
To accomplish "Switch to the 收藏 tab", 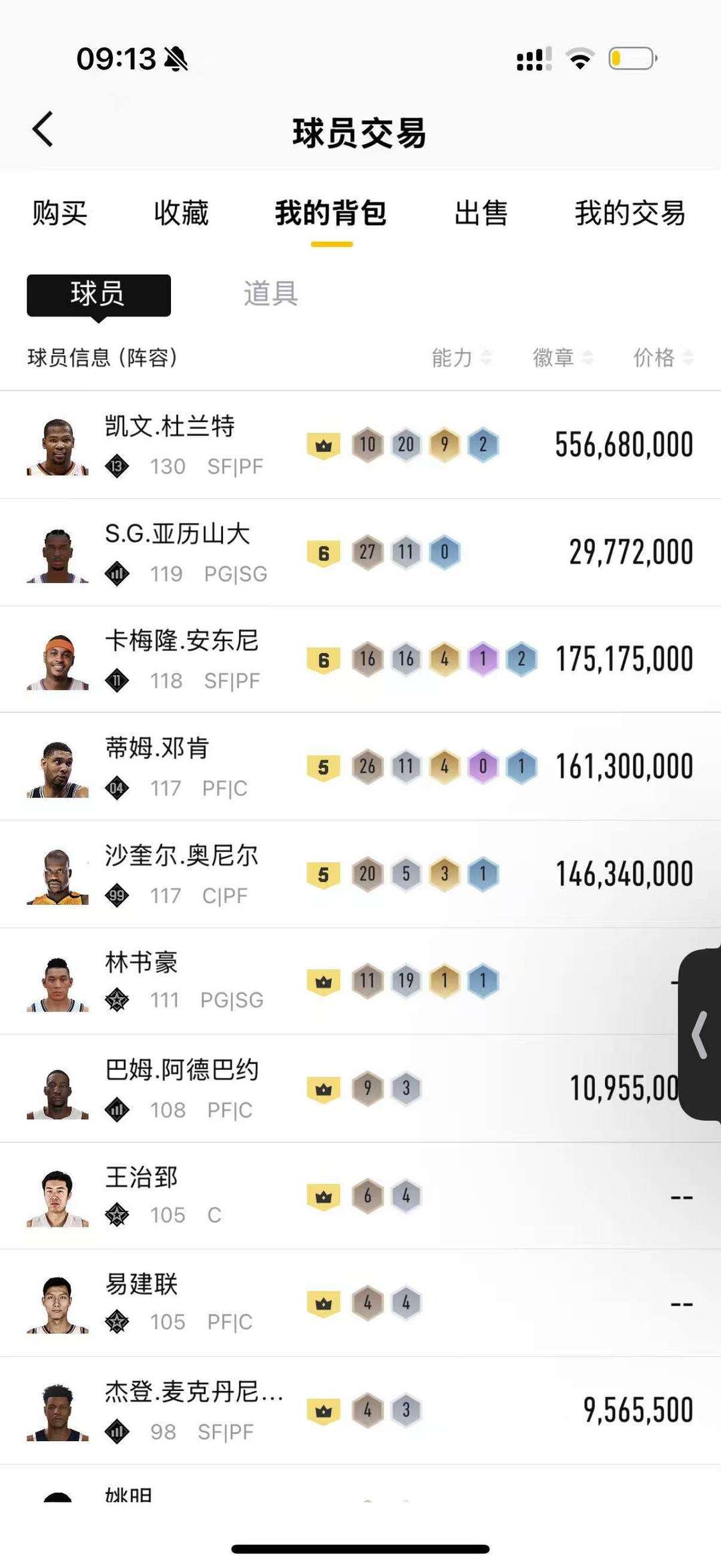I will pos(181,214).
